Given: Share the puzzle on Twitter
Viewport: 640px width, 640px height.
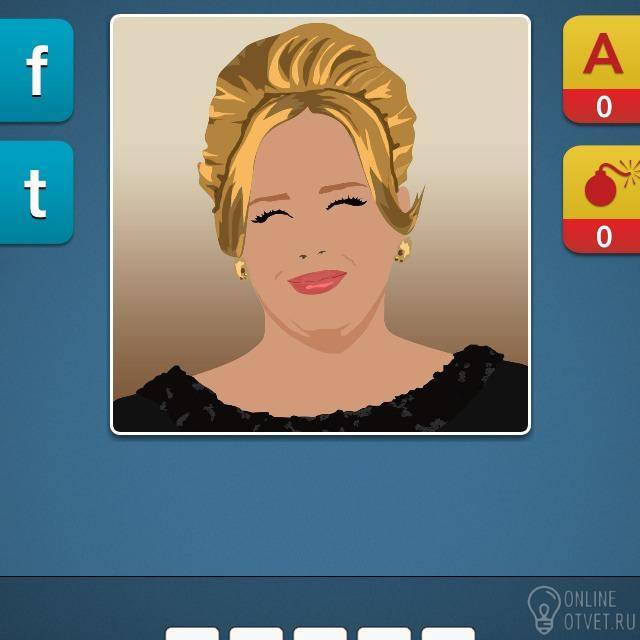Looking at the screenshot, I should pyautogui.click(x=36, y=192).
